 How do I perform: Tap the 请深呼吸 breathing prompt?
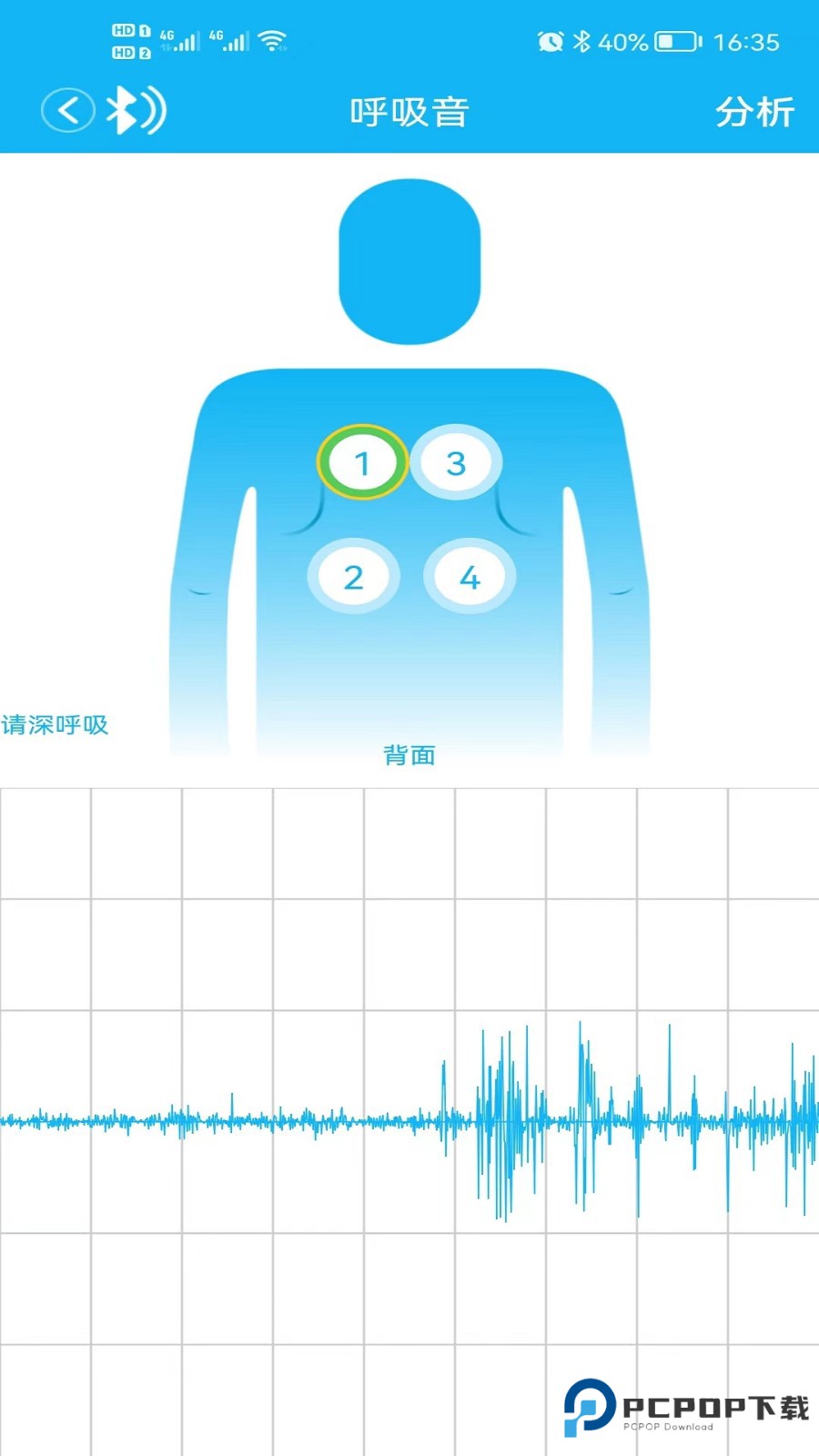click(55, 725)
